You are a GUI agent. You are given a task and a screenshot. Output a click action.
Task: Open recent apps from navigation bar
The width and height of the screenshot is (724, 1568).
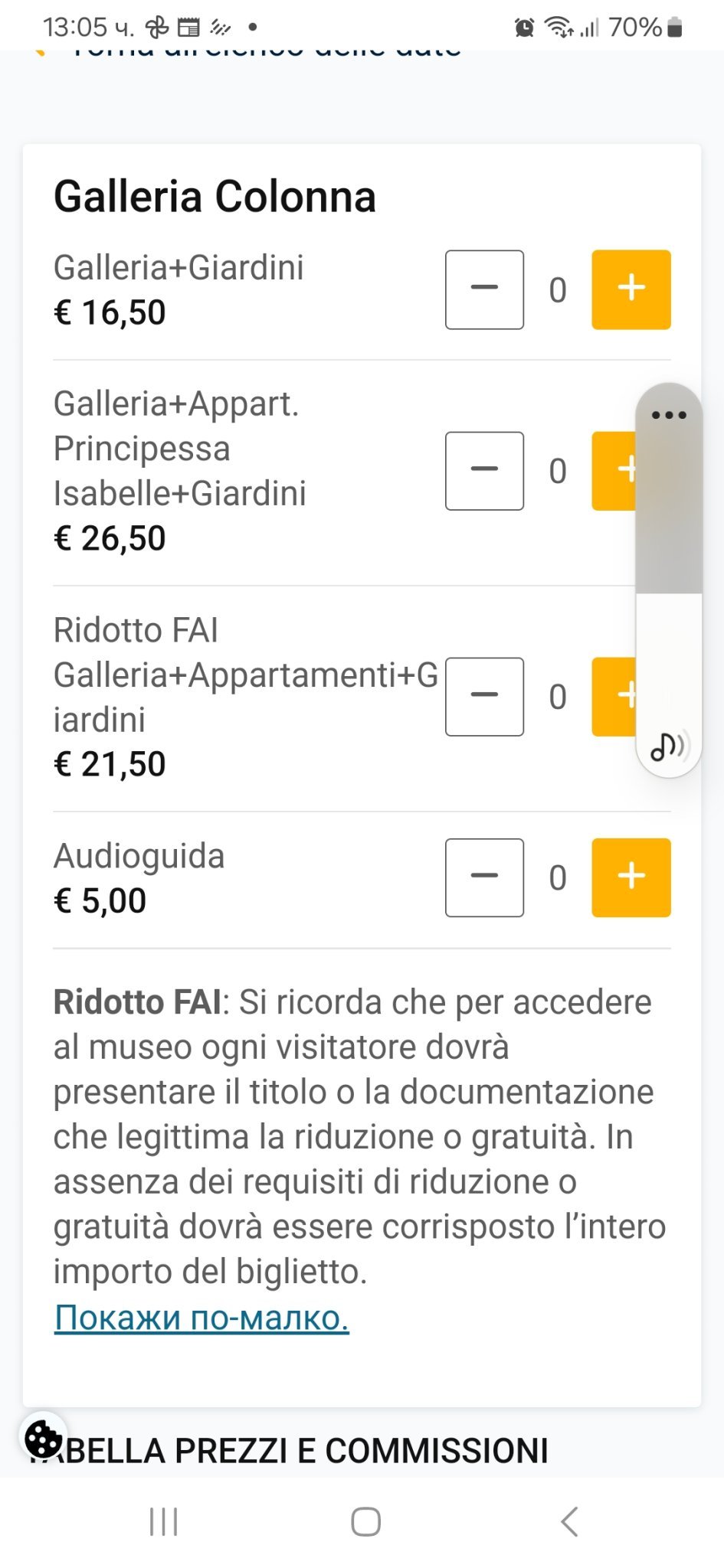(x=163, y=1521)
